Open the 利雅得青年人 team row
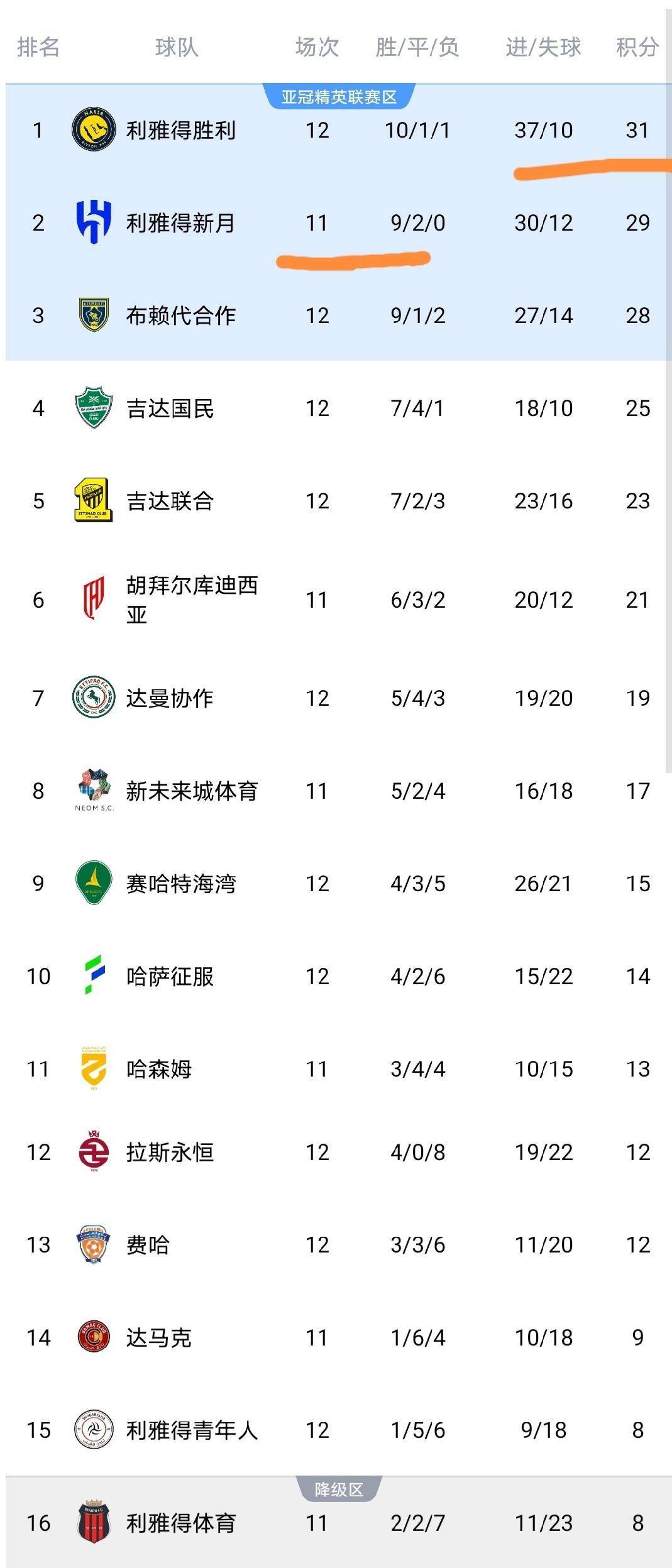The width and height of the screenshot is (672, 1568). point(192,1430)
